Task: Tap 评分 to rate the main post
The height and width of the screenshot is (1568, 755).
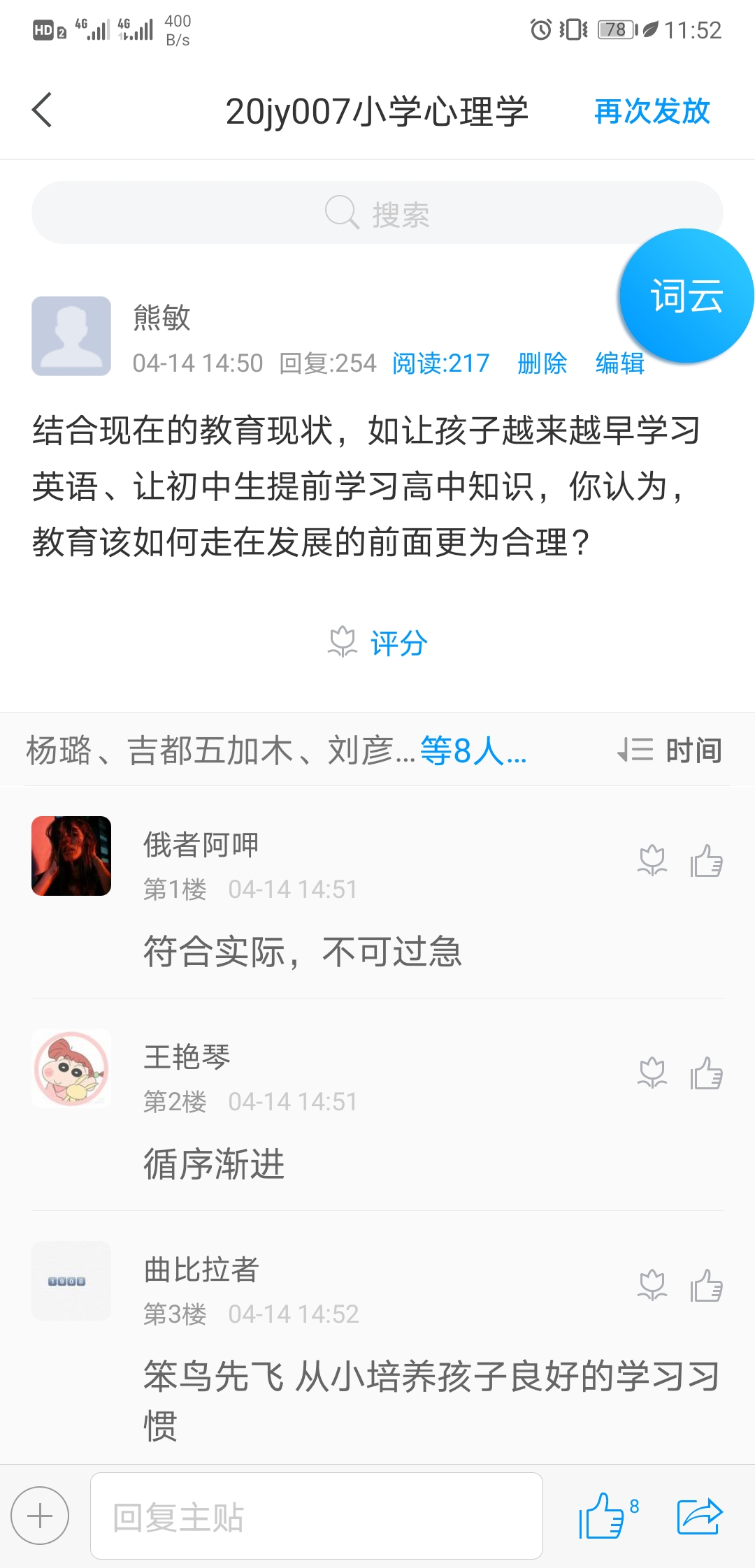Action: pyautogui.click(x=379, y=643)
